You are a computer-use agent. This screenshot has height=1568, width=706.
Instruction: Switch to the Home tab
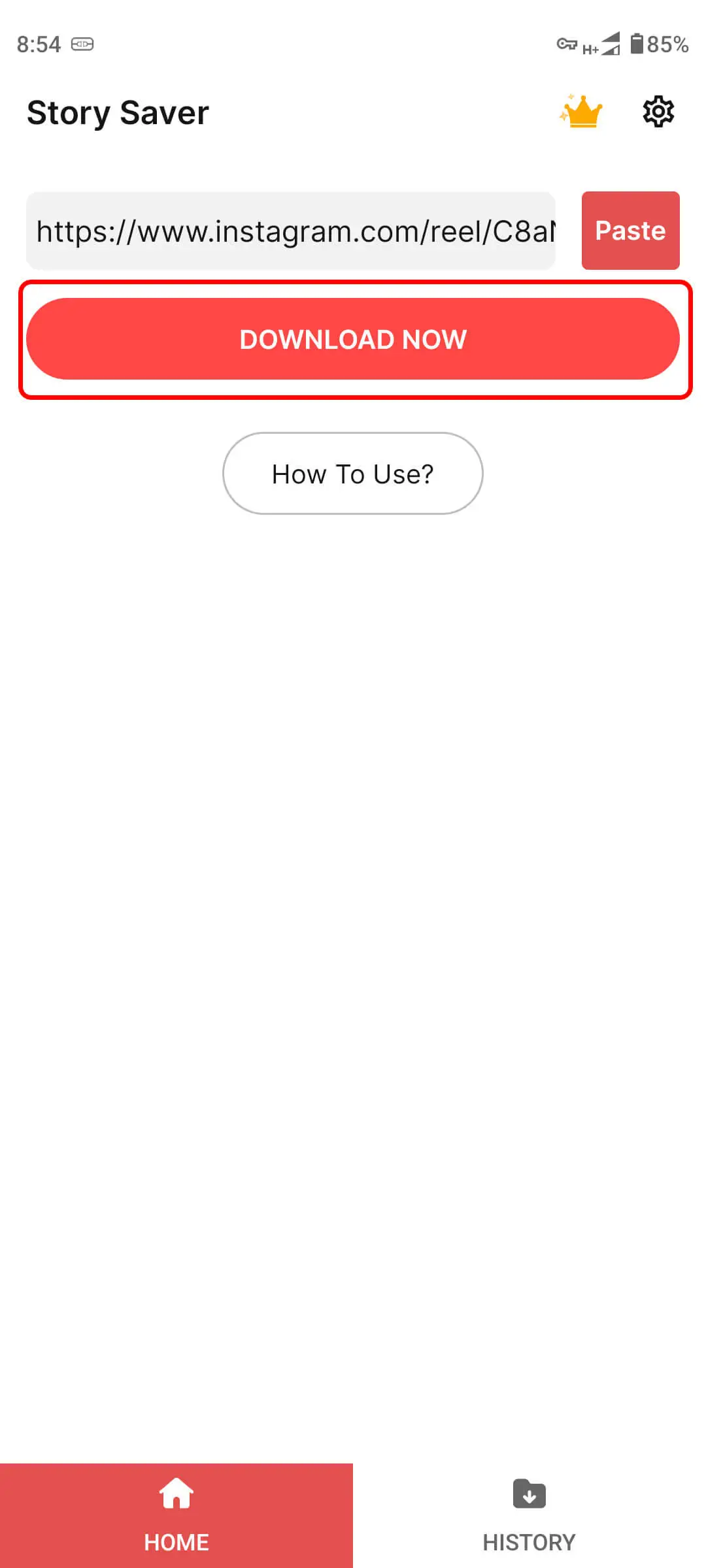pos(176,1514)
